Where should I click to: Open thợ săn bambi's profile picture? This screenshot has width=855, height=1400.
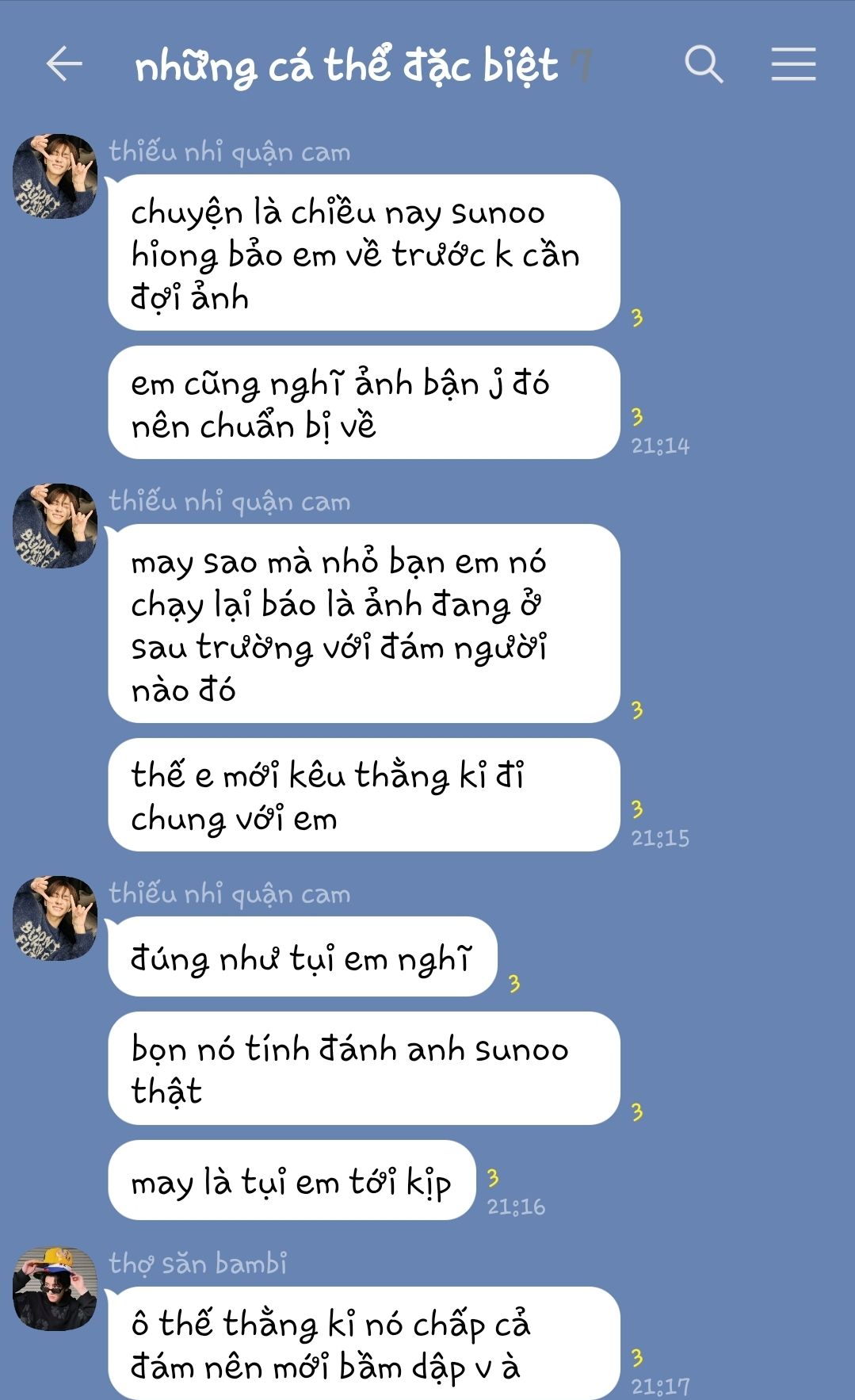[x=55, y=1289]
